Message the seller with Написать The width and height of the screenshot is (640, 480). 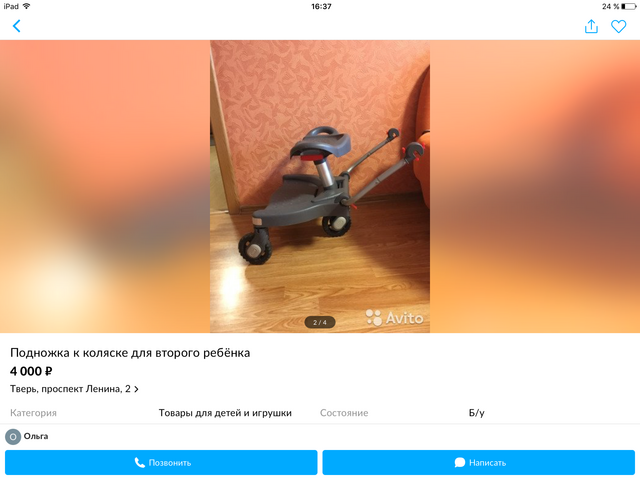coord(478,462)
